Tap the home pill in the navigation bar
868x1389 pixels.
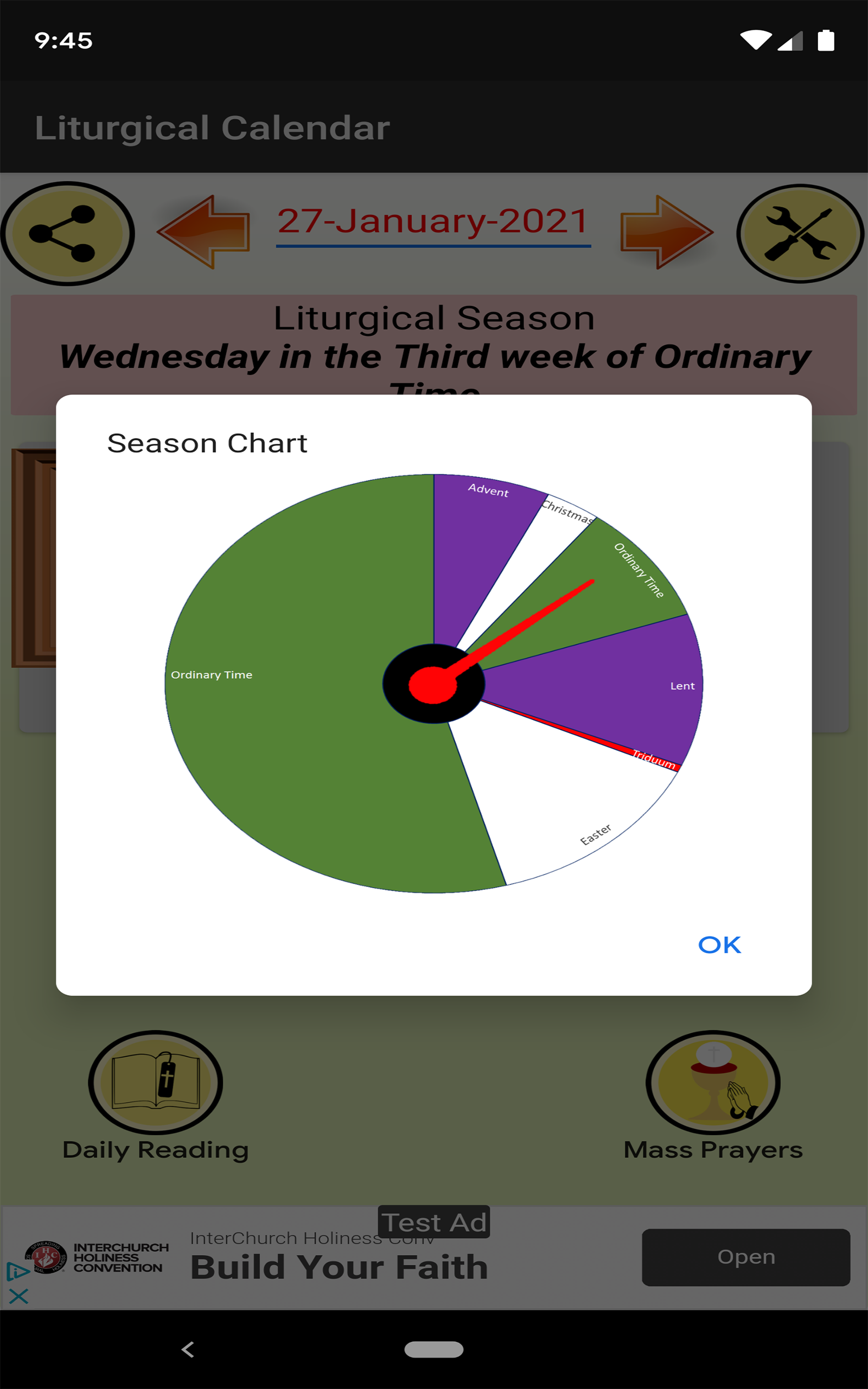tap(433, 1349)
